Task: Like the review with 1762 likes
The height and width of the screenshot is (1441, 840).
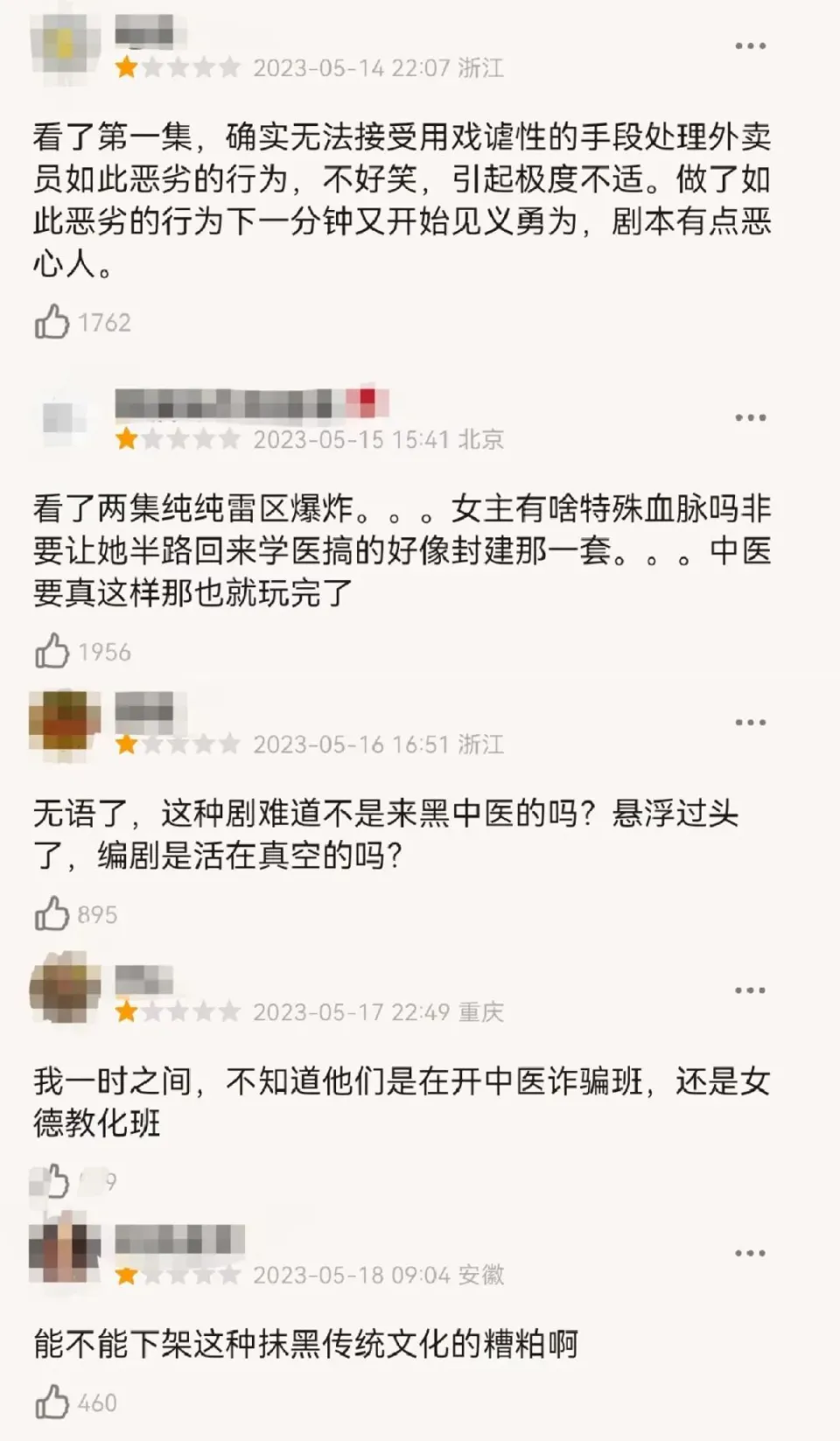Action: [x=52, y=322]
